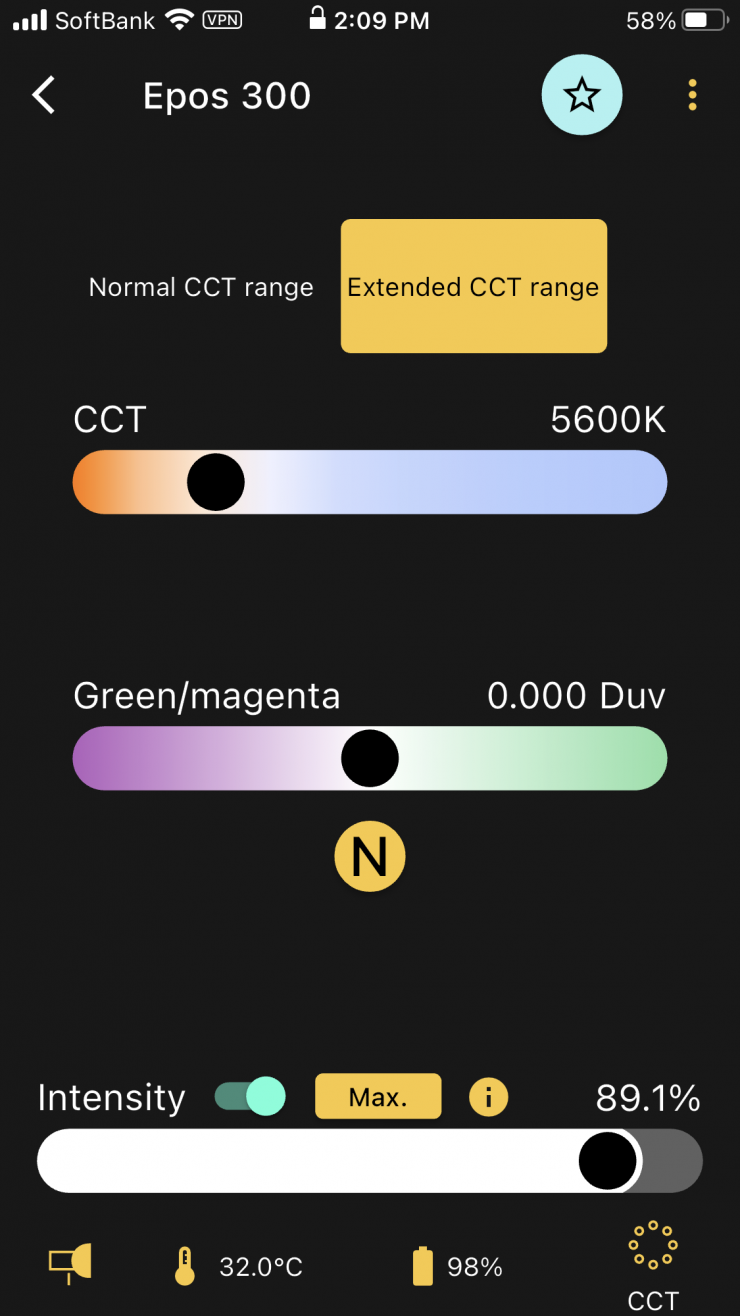Select Extended CCT range
The image size is (740, 1316).
tap(473, 287)
